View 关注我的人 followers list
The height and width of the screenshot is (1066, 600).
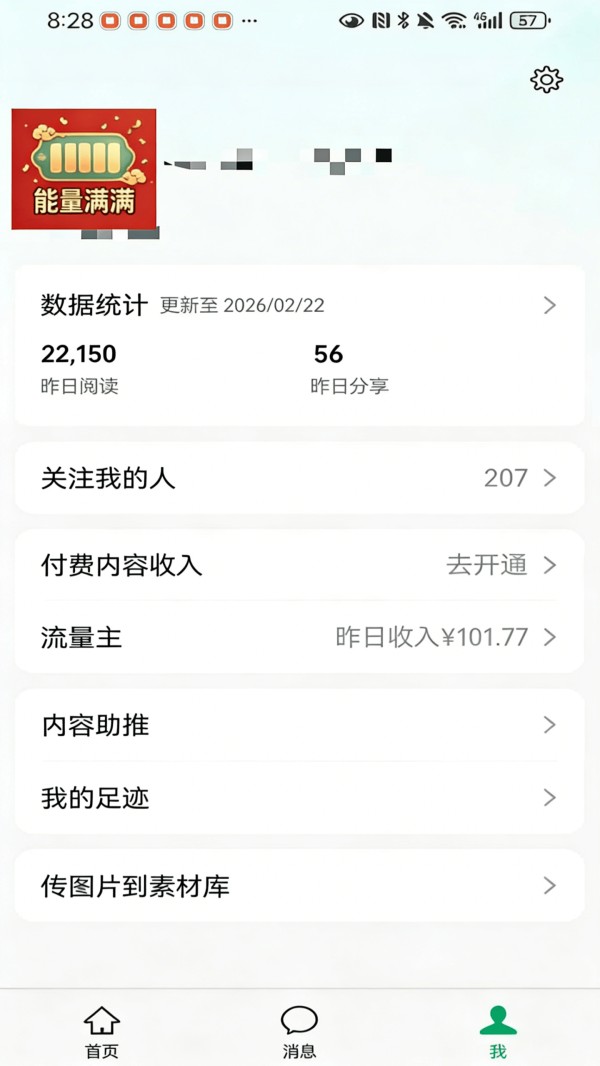pos(298,478)
